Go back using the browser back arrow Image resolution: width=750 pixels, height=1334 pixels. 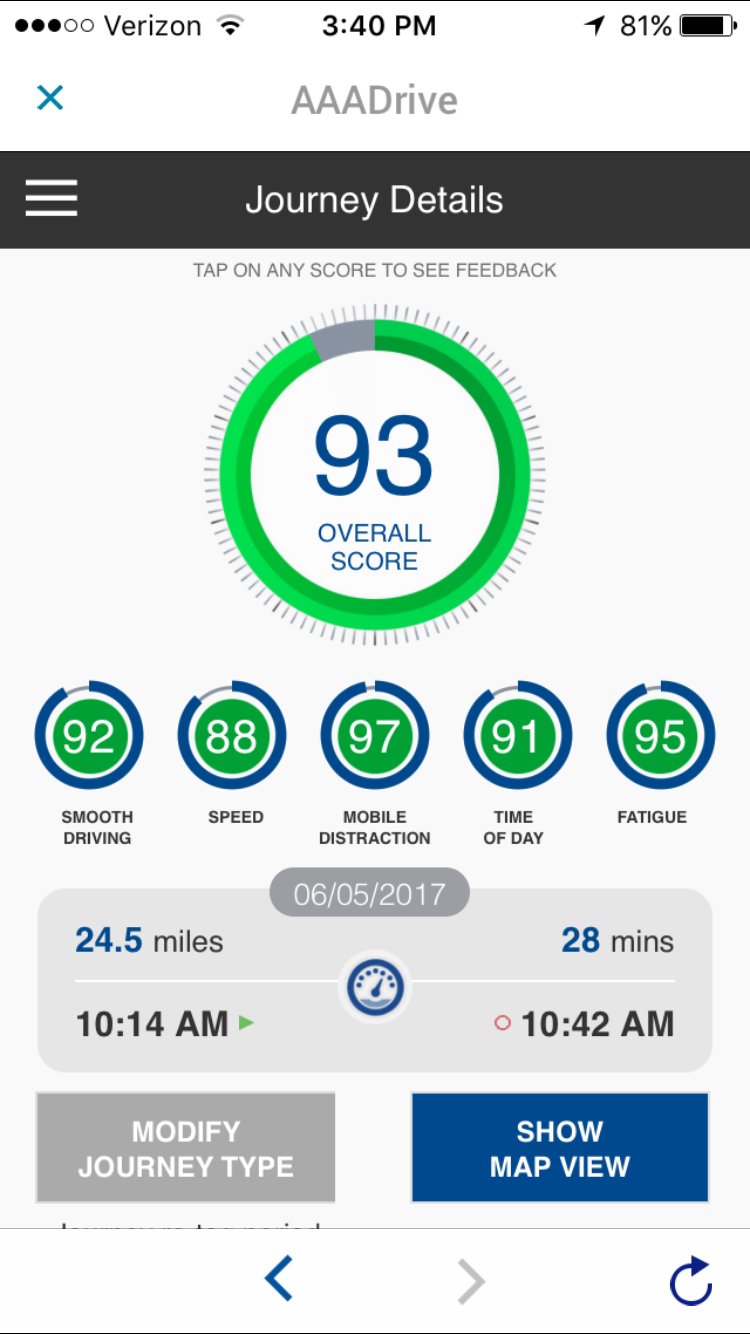coord(279,1280)
